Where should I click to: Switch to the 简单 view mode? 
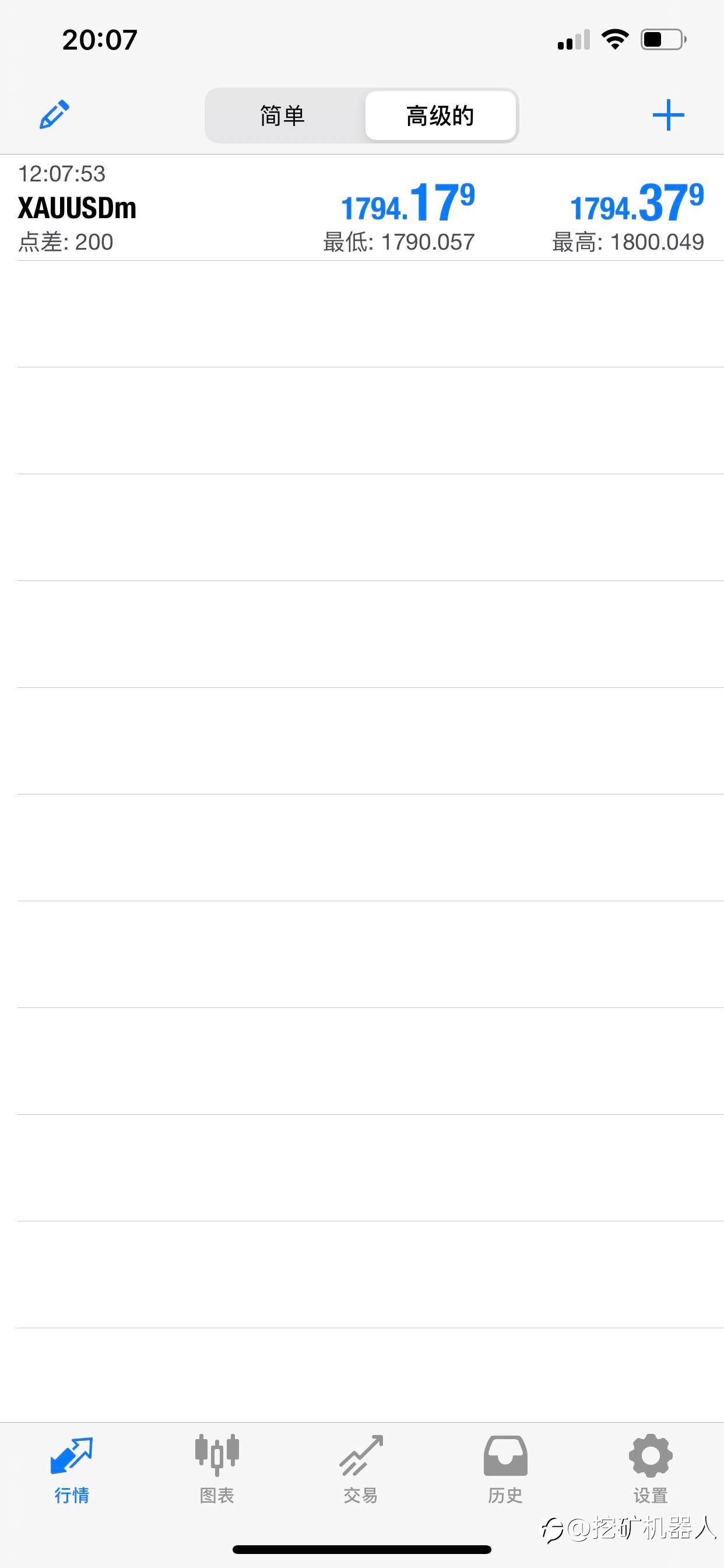(x=283, y=116)
